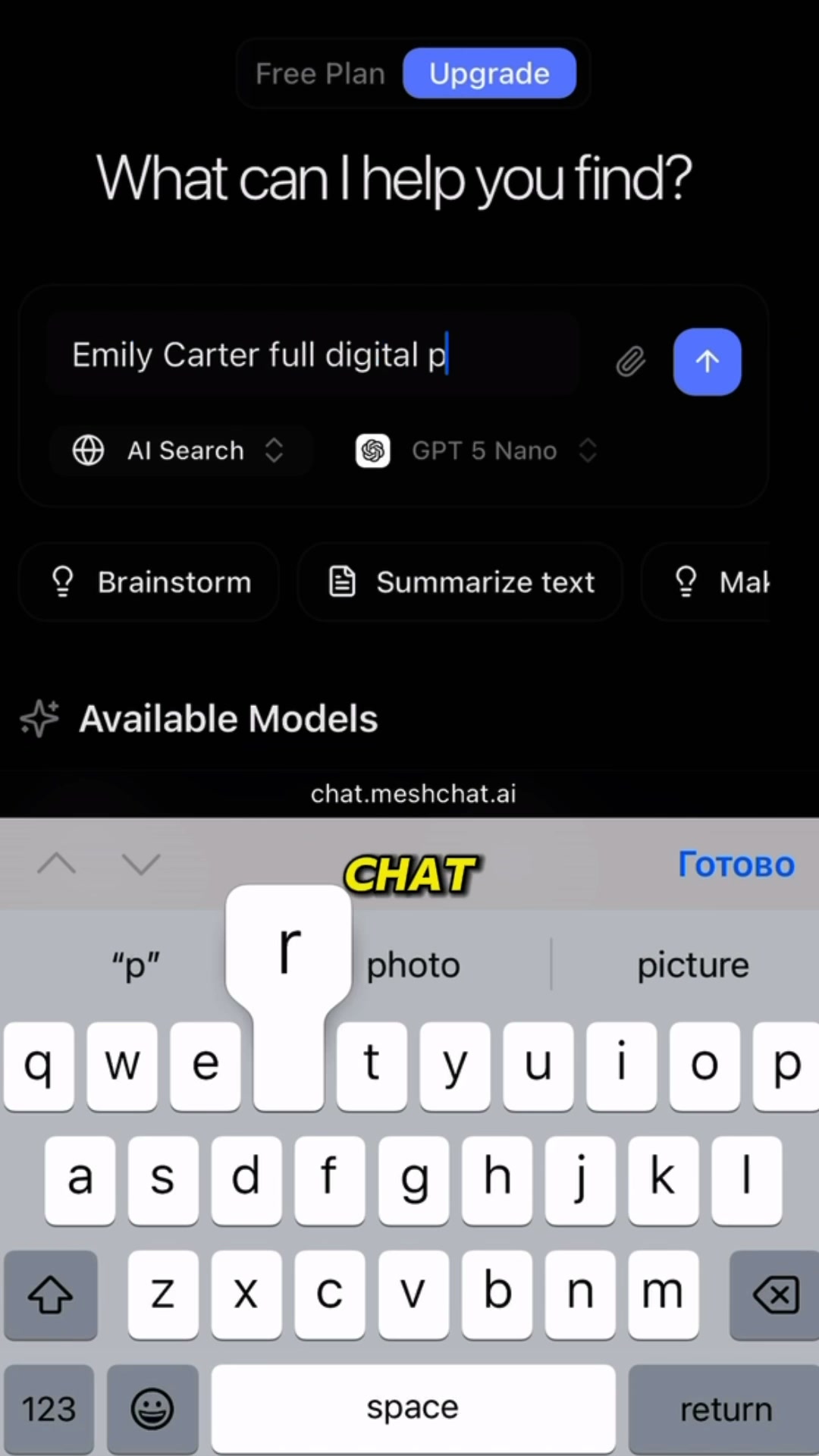Open the emoji keyboard
This screenshot has width=819, height=1456.
tap(152, 1409)
